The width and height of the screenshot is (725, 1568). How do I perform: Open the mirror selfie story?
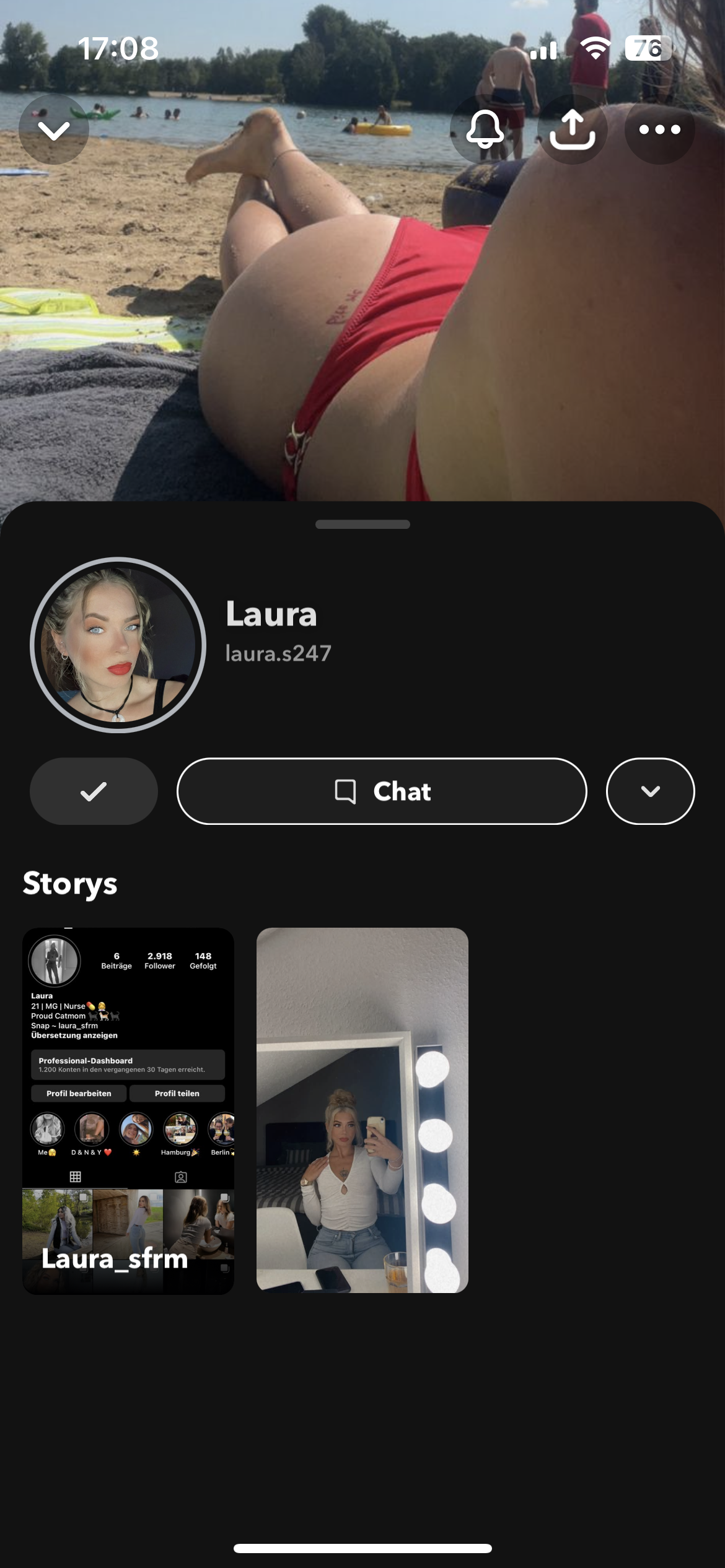[x=362, y=1110]
